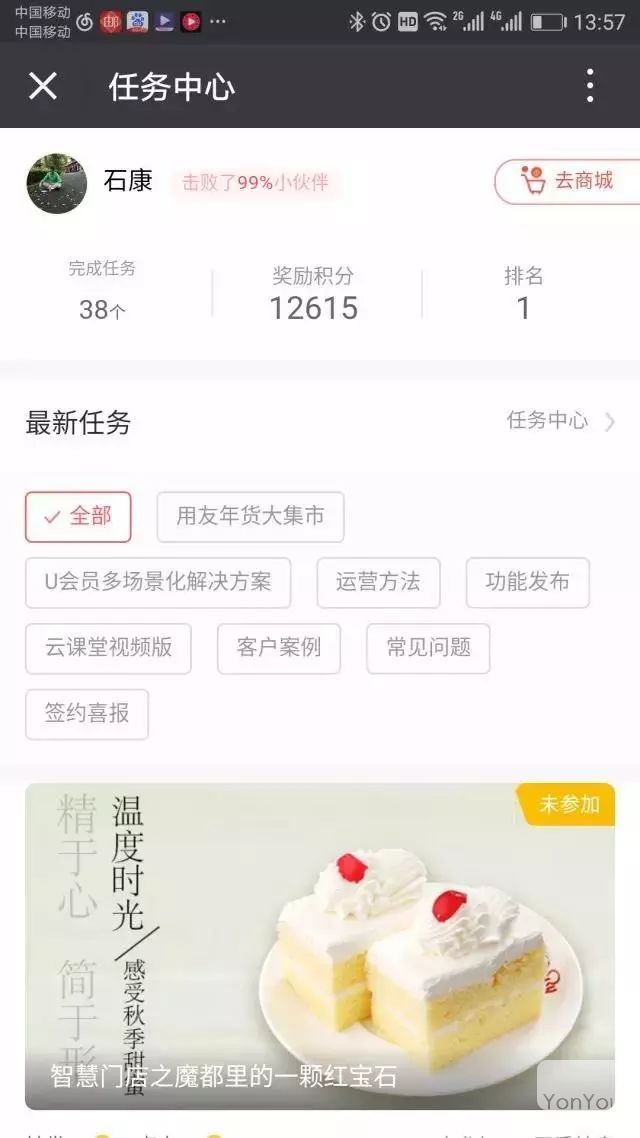The height and width of the screenshot is (1138, 640).
Task: Show 功能发布 tasks
Action: tap(527, 582)
